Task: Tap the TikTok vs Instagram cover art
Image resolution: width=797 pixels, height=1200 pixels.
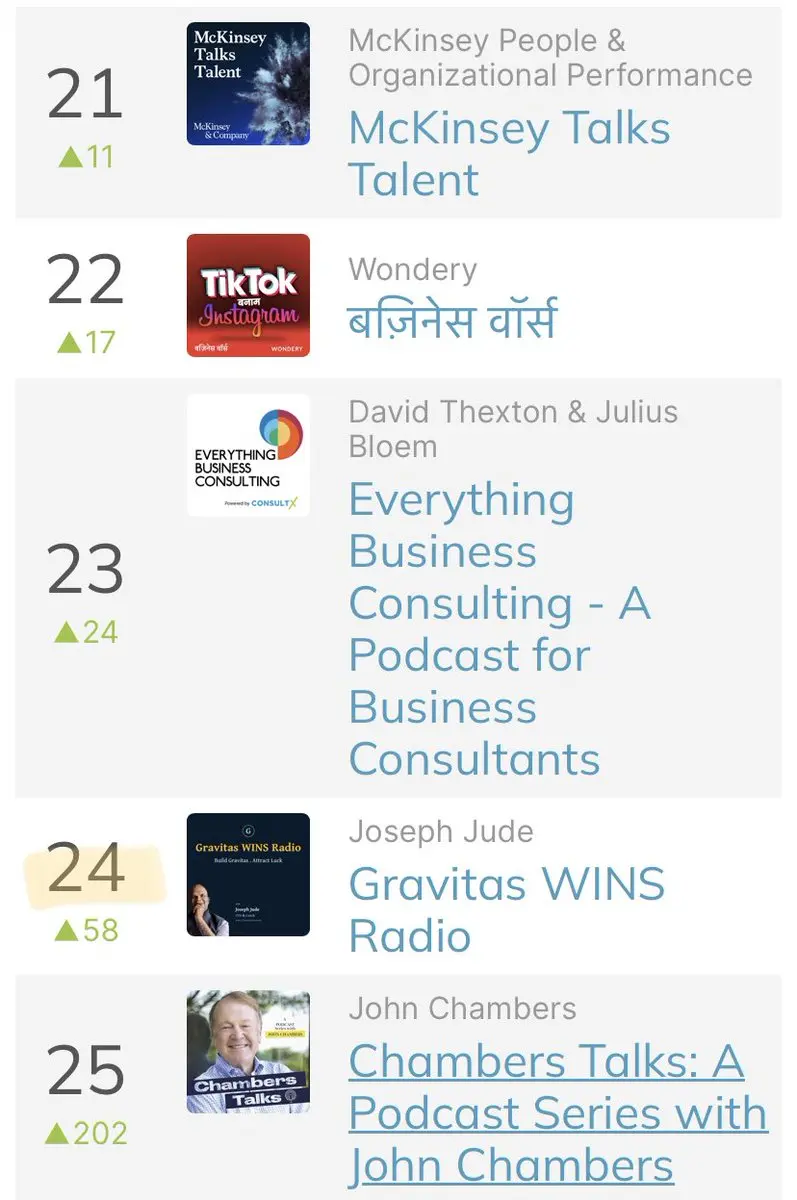Action: 248,296
